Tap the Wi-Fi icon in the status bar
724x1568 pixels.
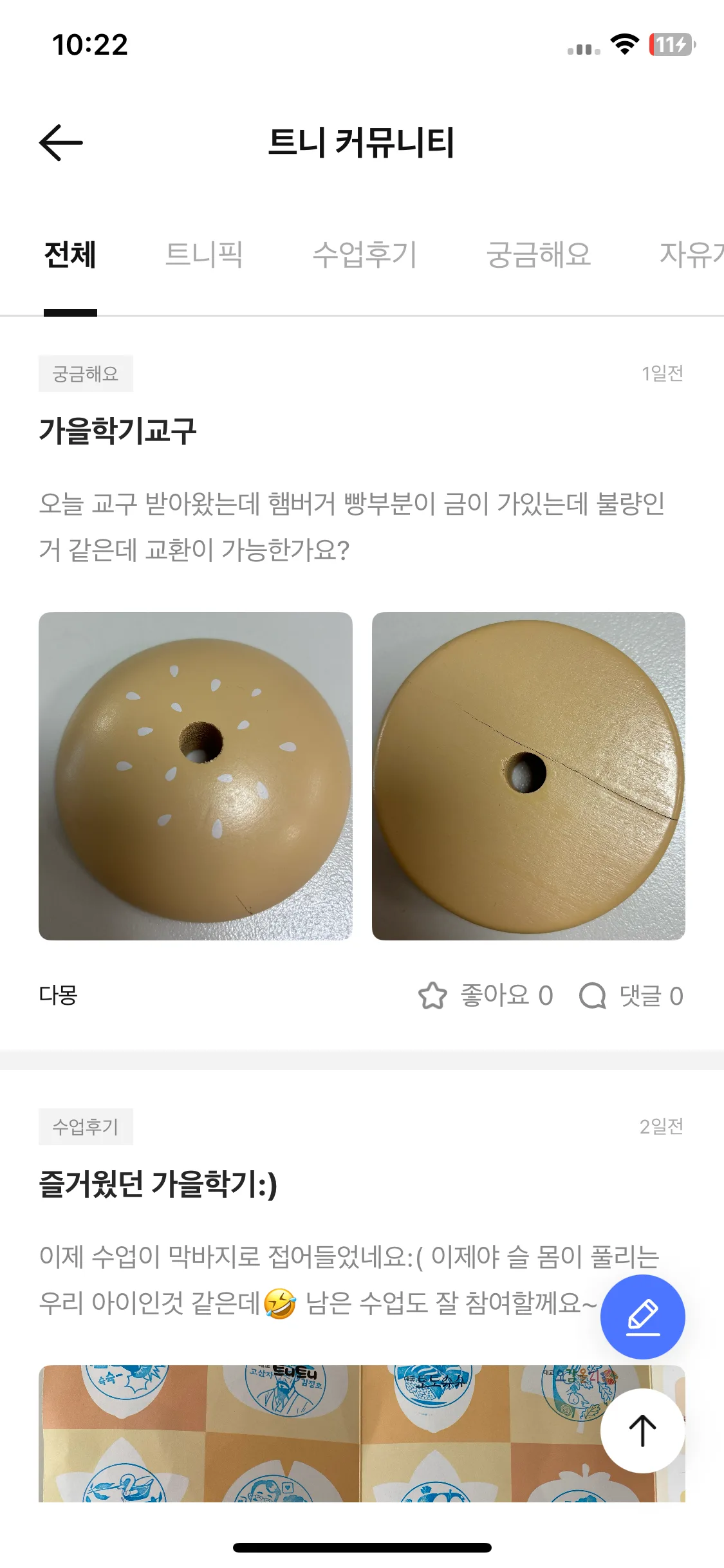tap(622, 45)
